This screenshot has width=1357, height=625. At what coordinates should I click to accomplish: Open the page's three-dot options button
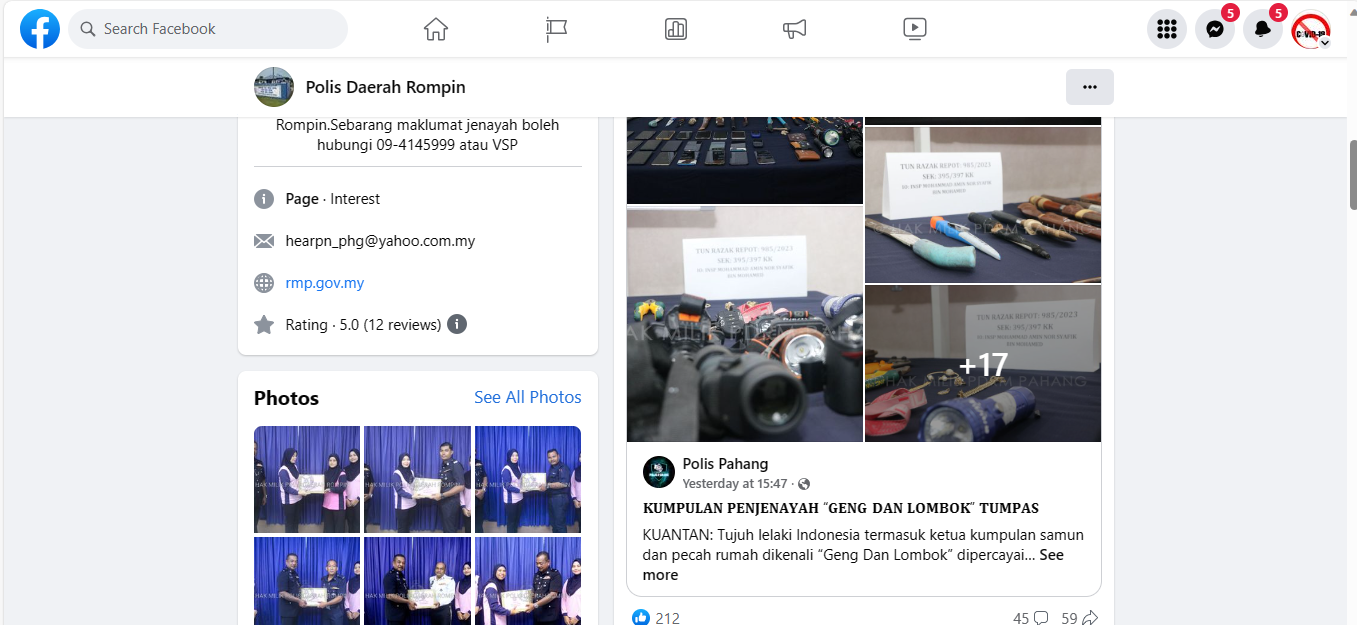click(x=1089, y=87)
